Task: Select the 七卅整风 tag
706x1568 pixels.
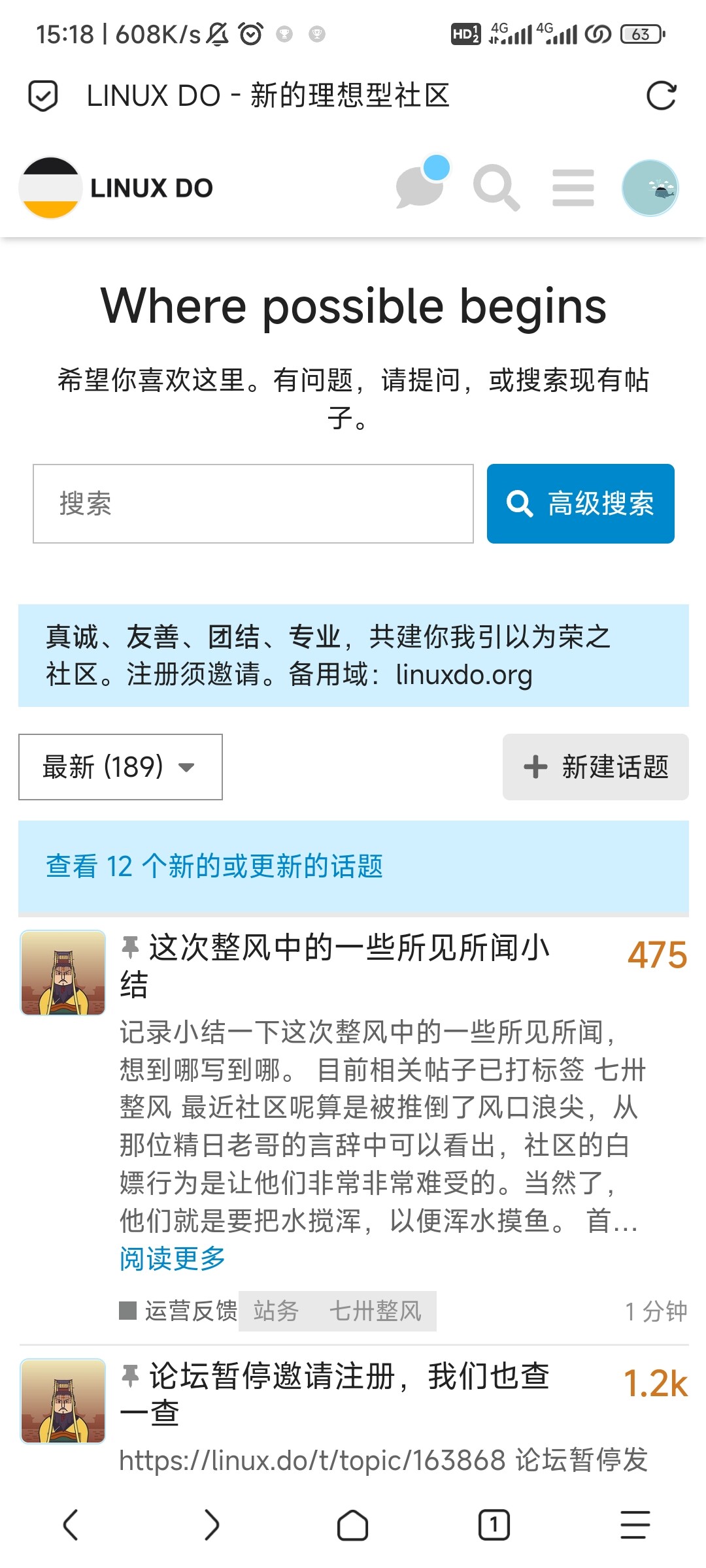Action: 375,1311
